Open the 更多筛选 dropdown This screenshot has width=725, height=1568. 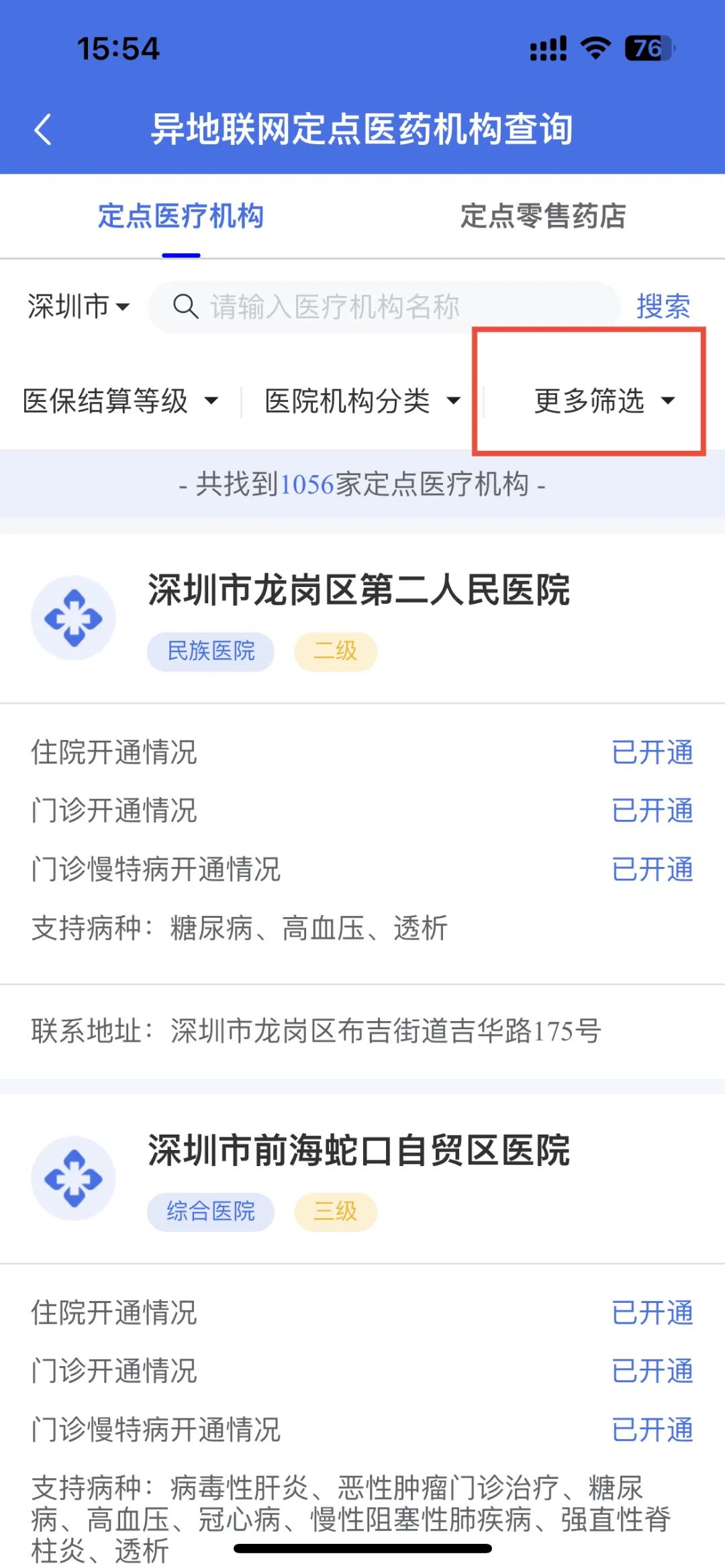click(x=604, y=401)
